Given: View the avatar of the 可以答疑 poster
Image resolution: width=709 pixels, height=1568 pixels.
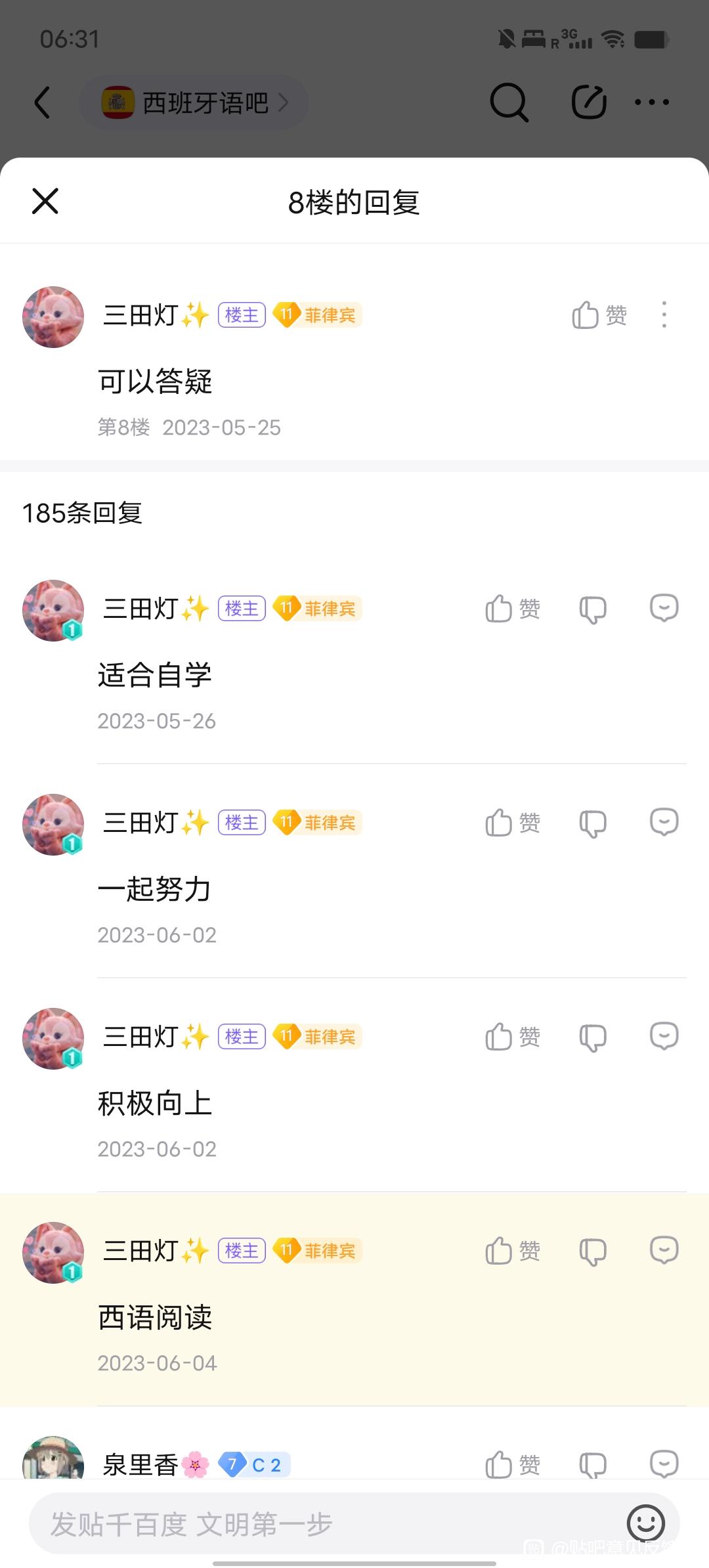Looking at the screenshot, I should [x=53, y=316].
